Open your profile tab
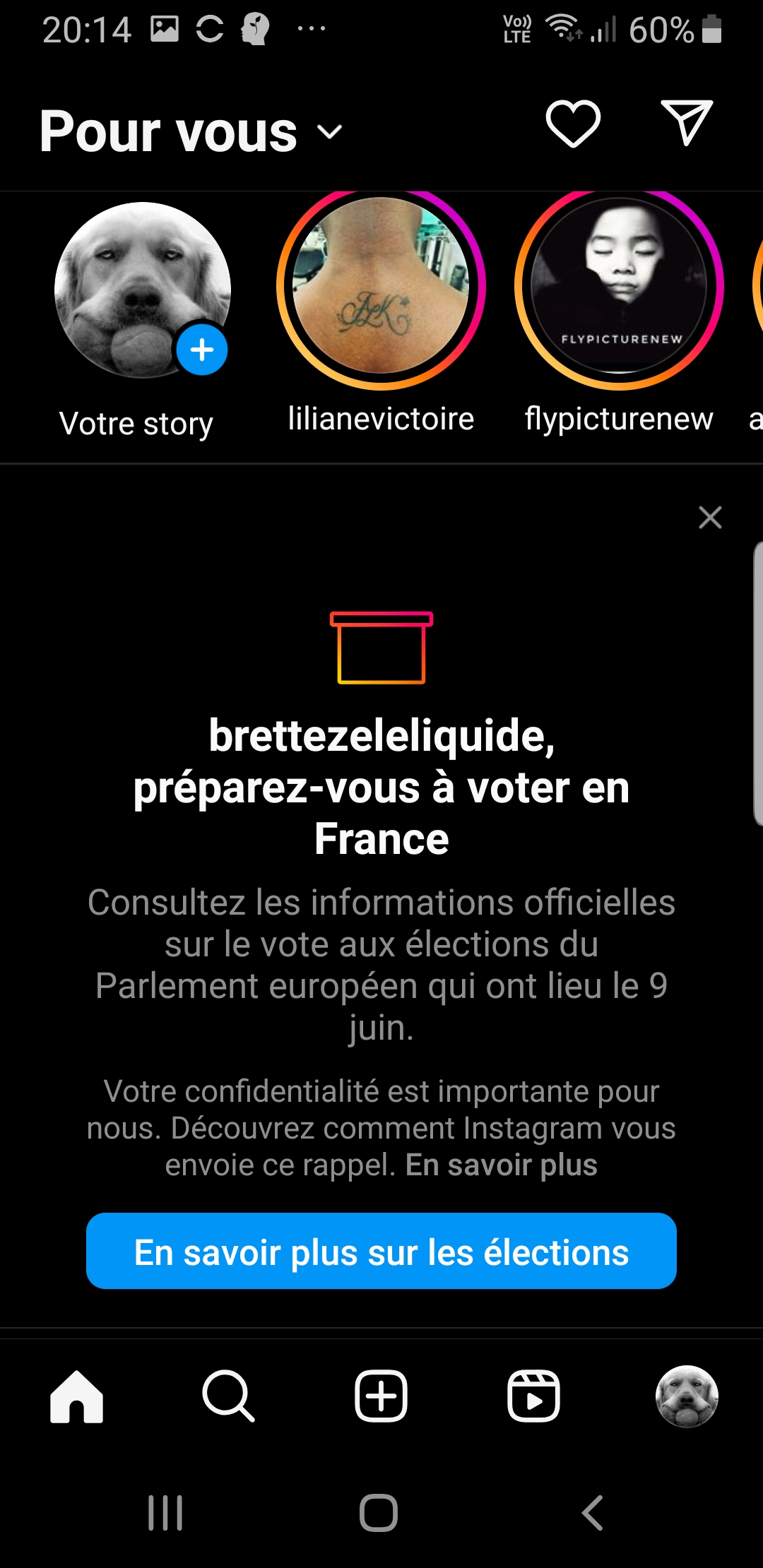Image resolution: width=763 pixels, height=1568 pixels. pyautogui.click(x=686, y=1396)
